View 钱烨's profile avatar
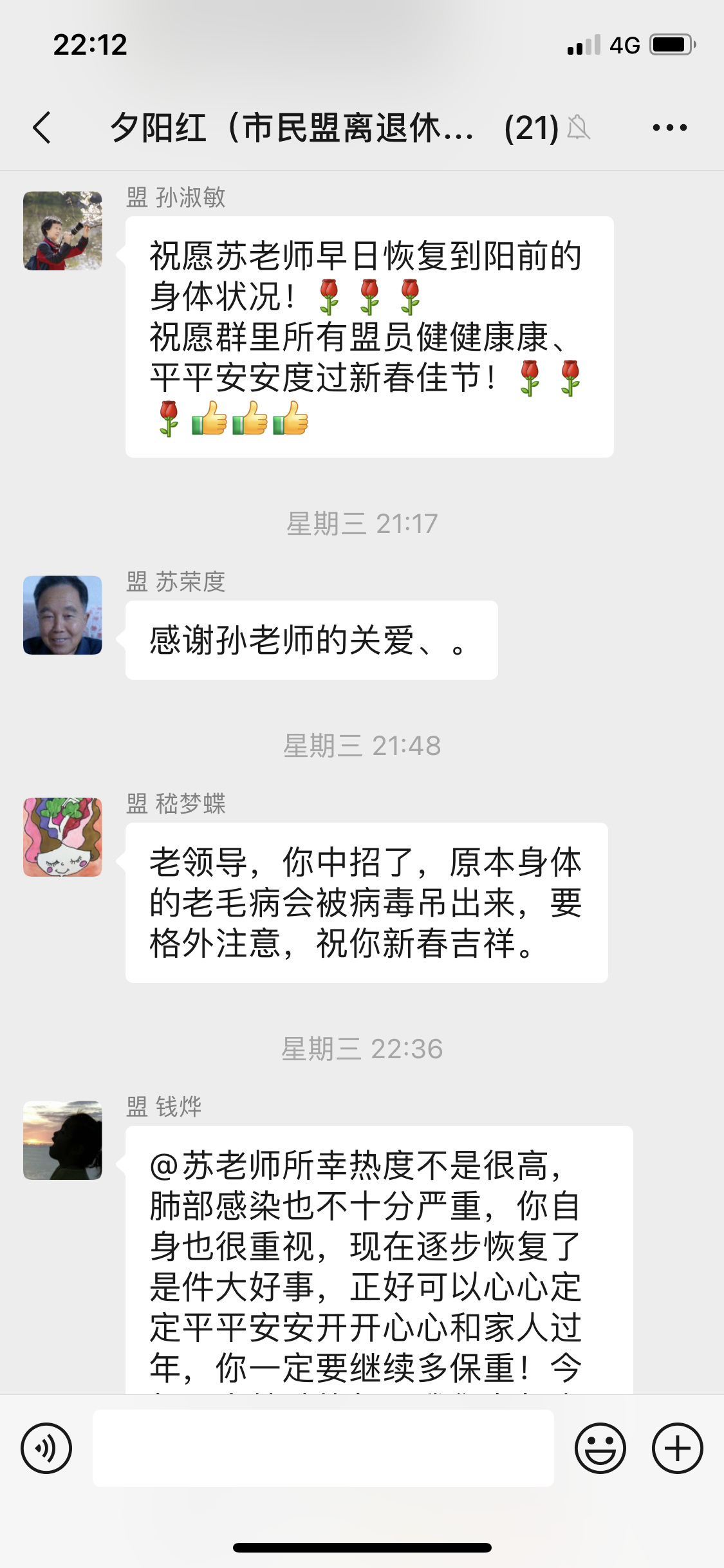Viewport: 724px width, 1568px height. (x=62, y=1140)
